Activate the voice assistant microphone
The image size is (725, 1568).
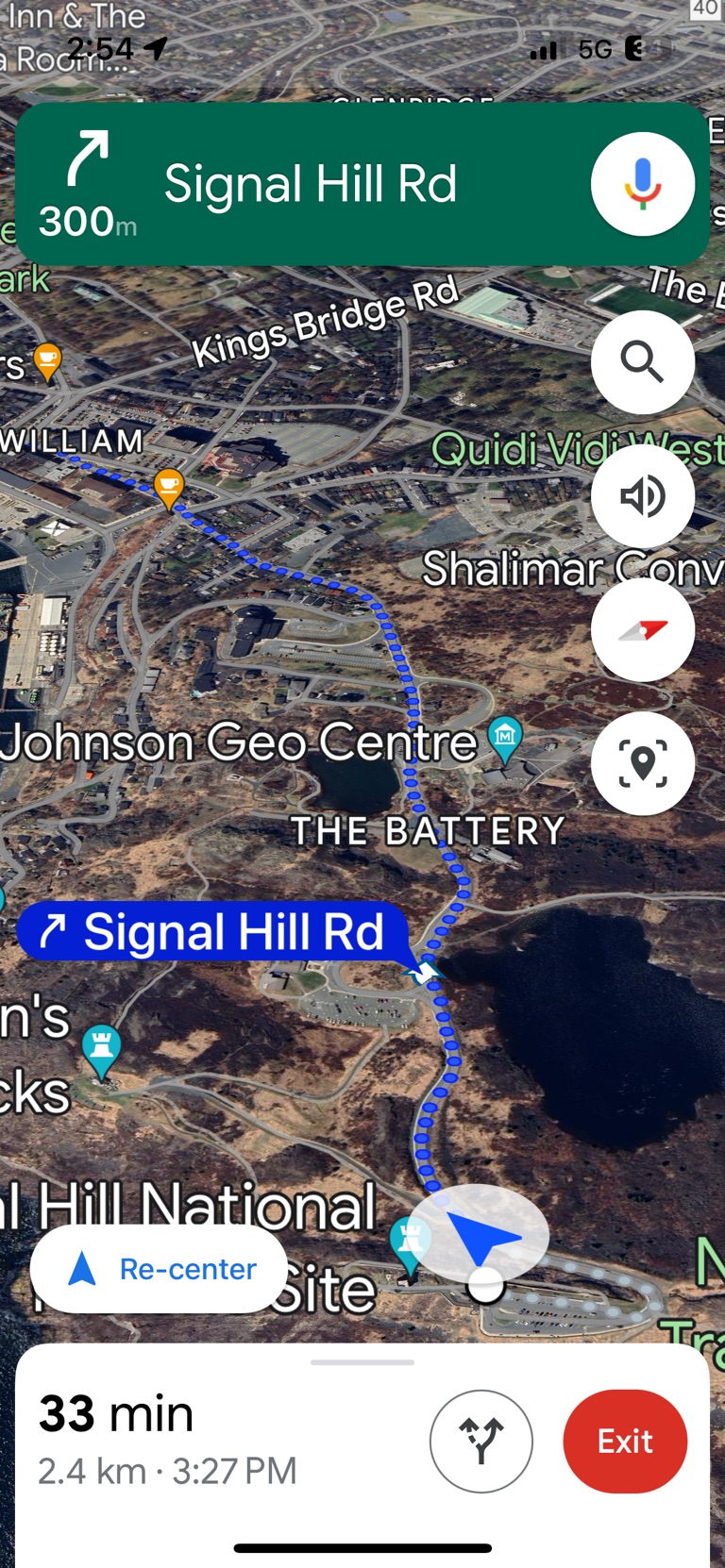pos(643,184)
